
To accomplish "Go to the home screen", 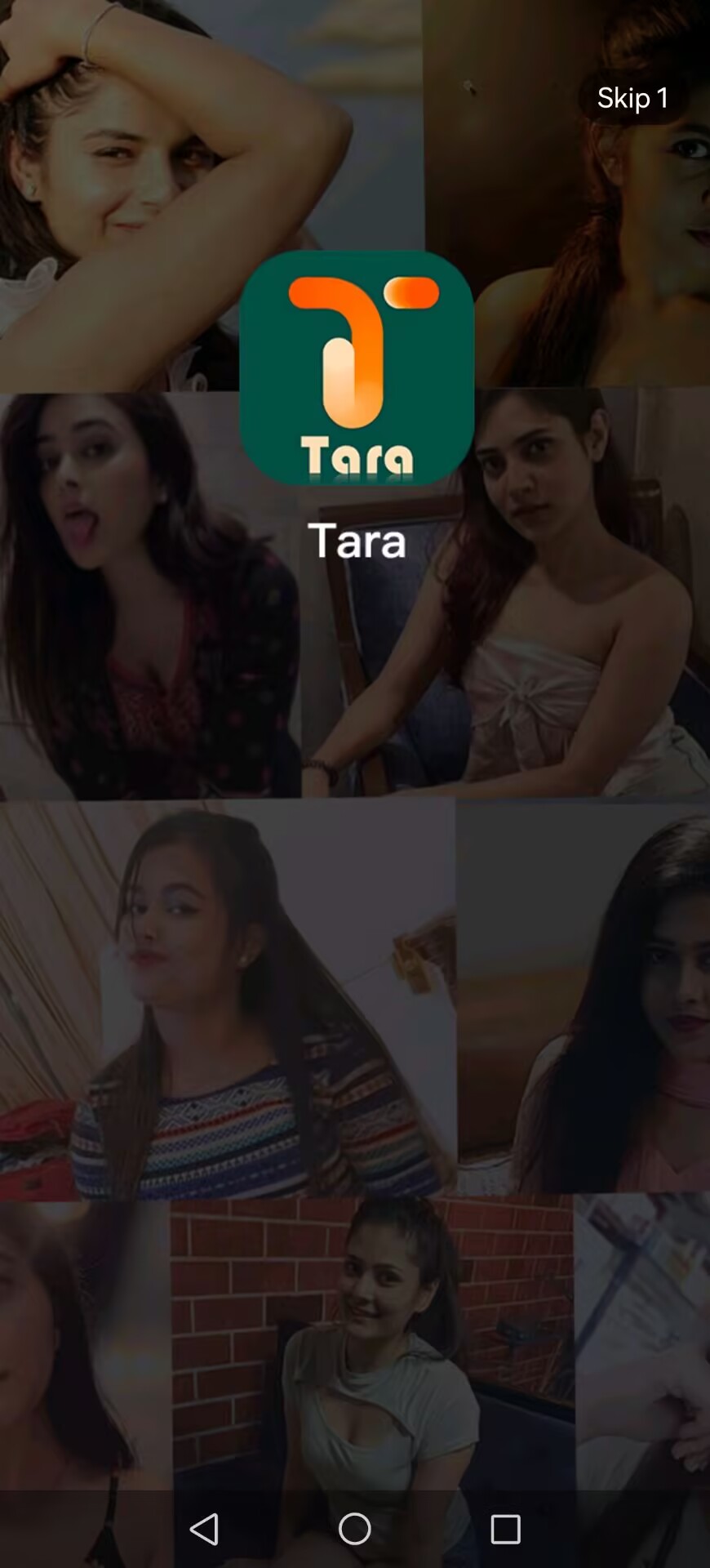I will point(355,1529).
